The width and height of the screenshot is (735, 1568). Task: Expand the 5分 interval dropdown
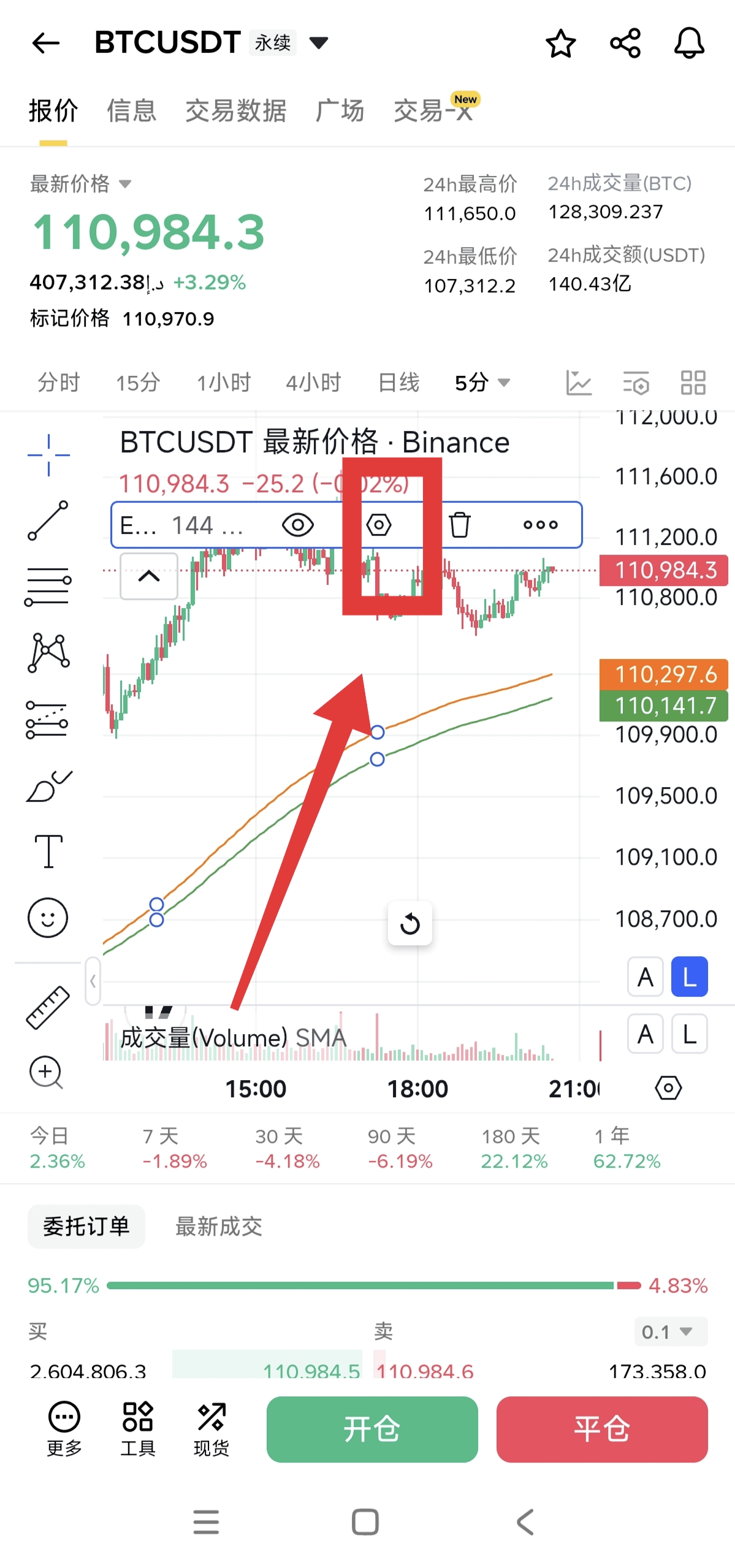click(482, 382)
